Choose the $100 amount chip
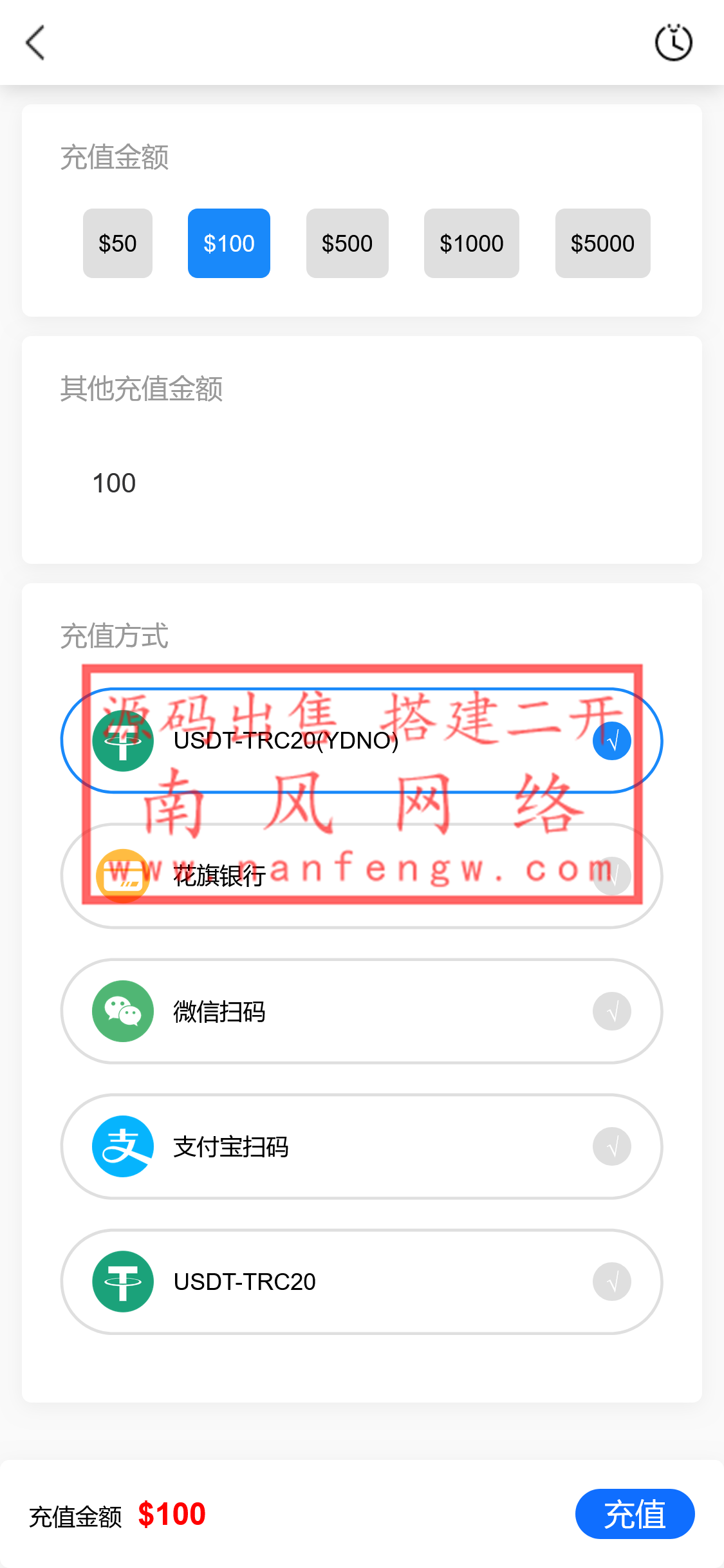The height and width of the screenshot is (1568, 724). (229, 243)
